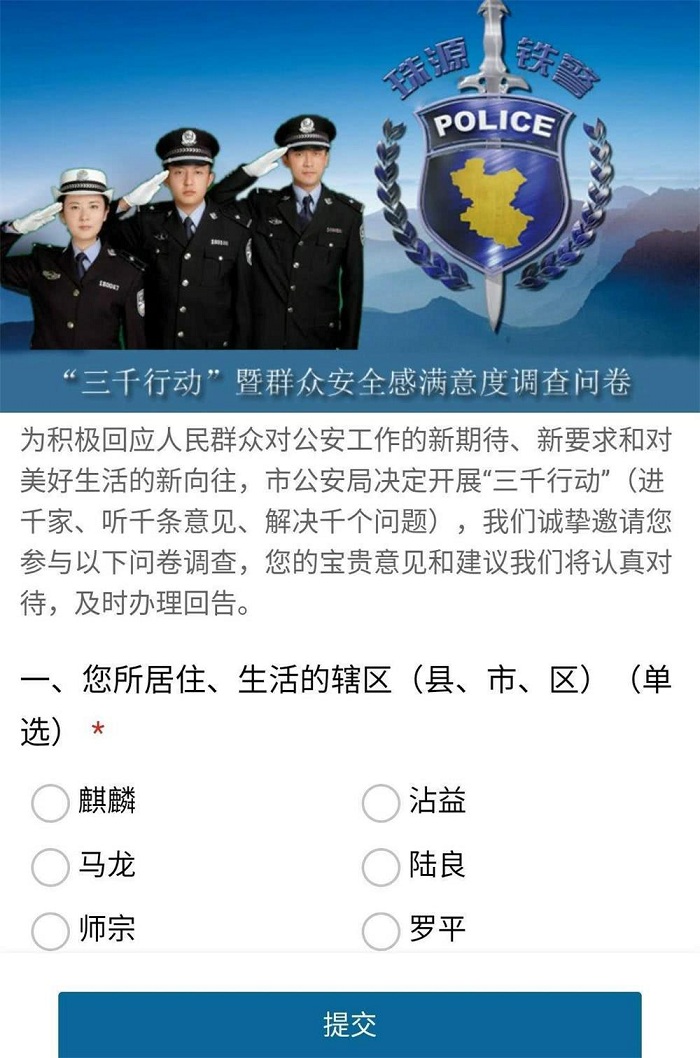
Task: Select the 罗平 radio button
Action: click(x=380, y=930)
